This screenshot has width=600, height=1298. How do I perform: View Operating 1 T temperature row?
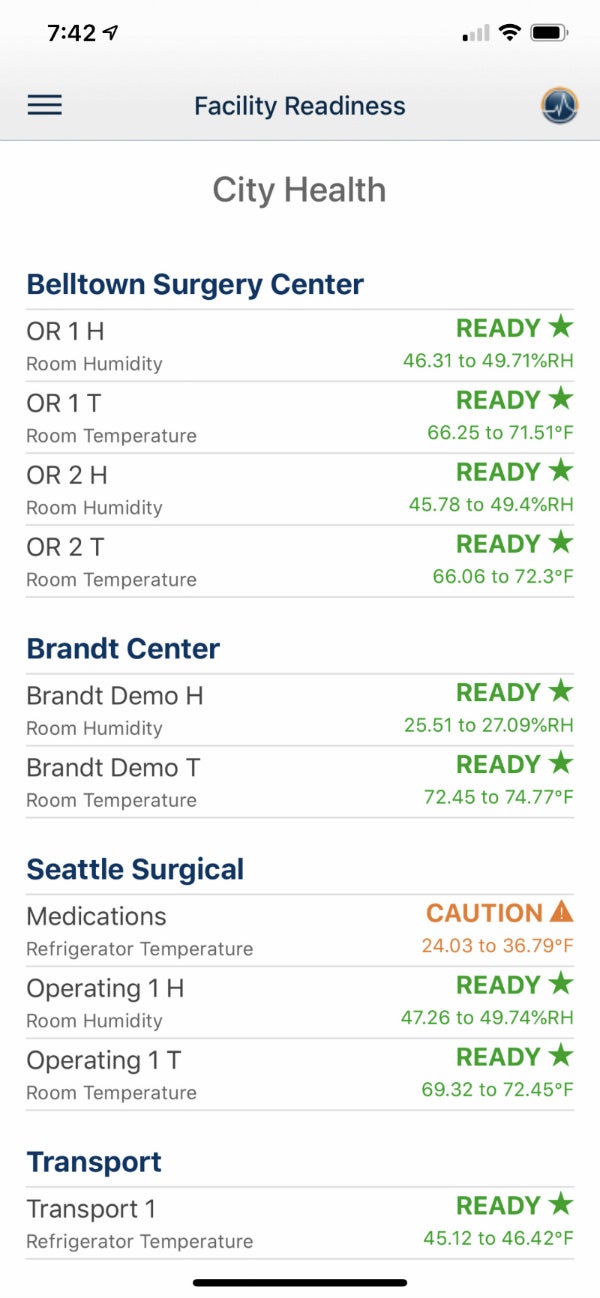[300, 1074]
